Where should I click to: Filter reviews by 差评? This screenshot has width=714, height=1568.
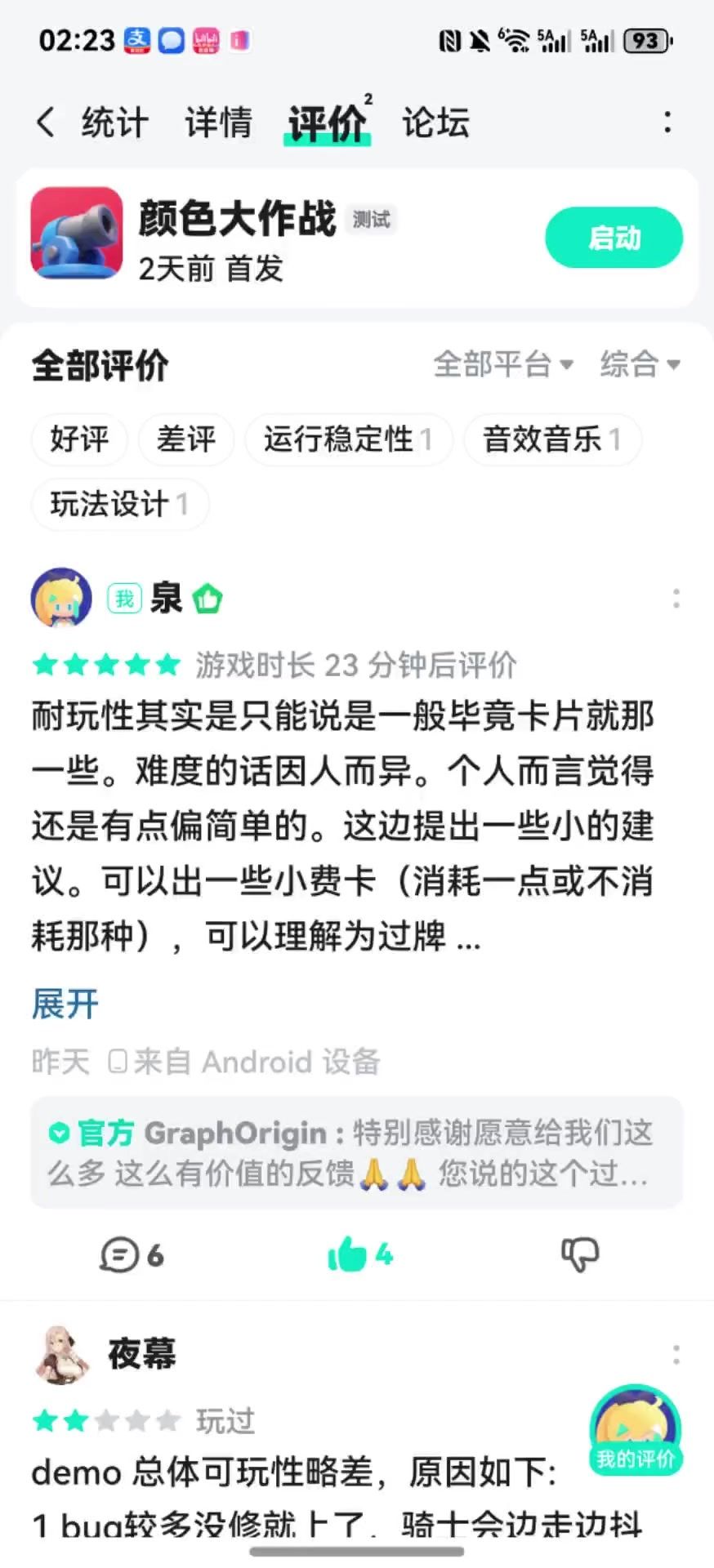point(186,439)
